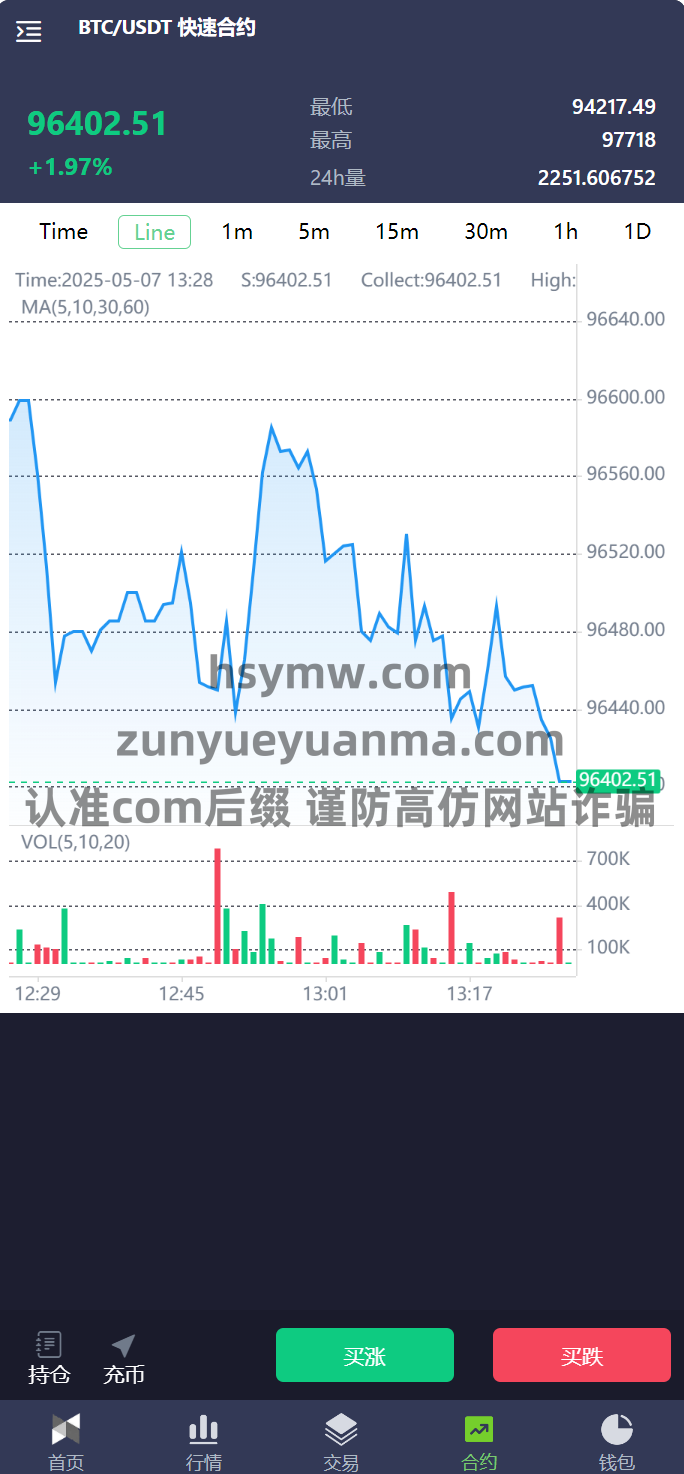
Task: Open the drawer menu icon
Action: click(x=29, y=32)
